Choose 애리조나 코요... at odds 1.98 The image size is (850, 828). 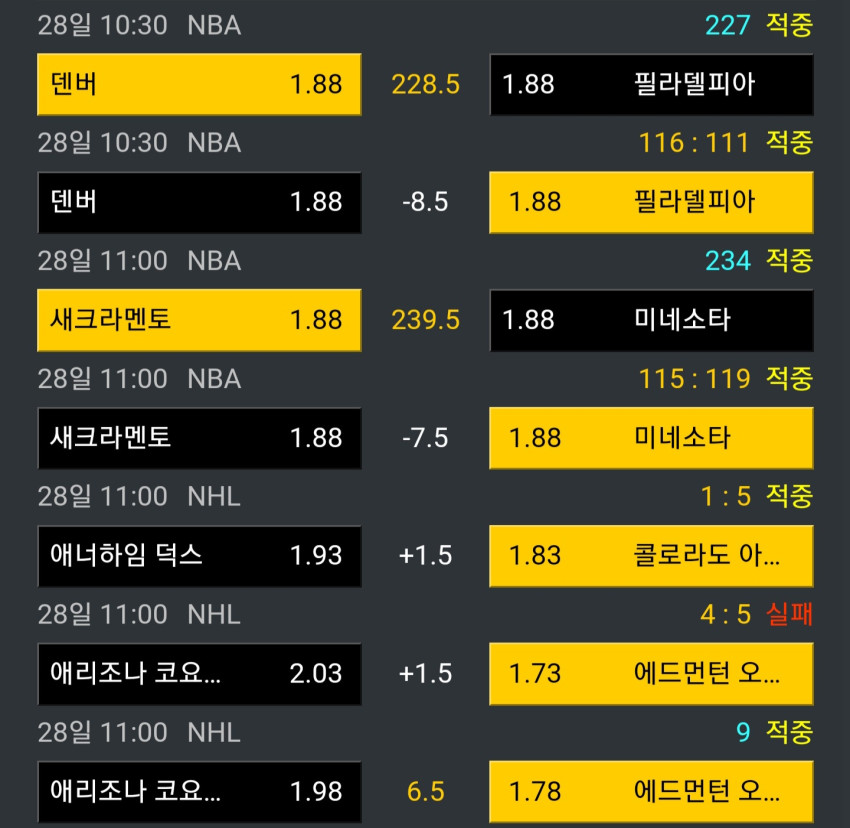click(199, 792)
